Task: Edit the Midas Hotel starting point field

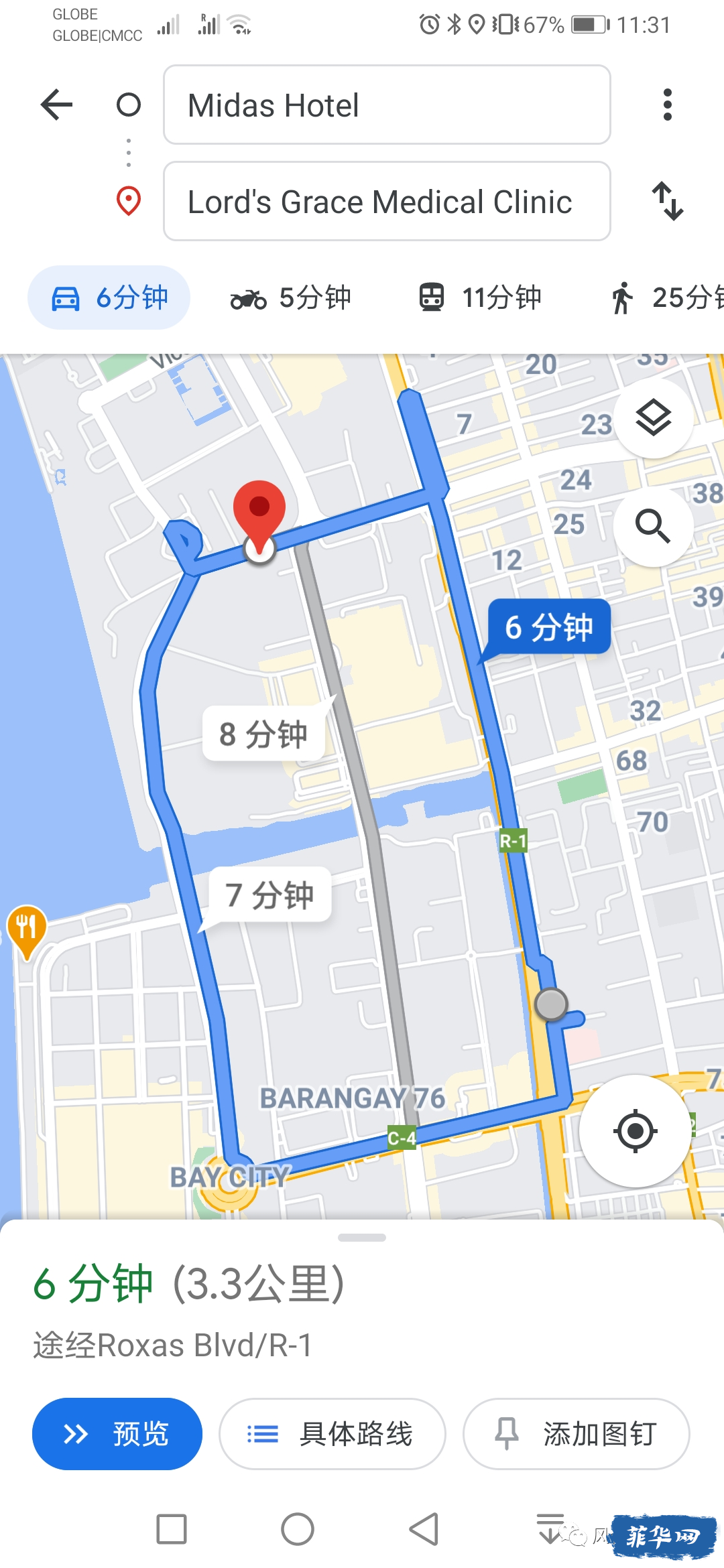Action: tap(386, 105)
